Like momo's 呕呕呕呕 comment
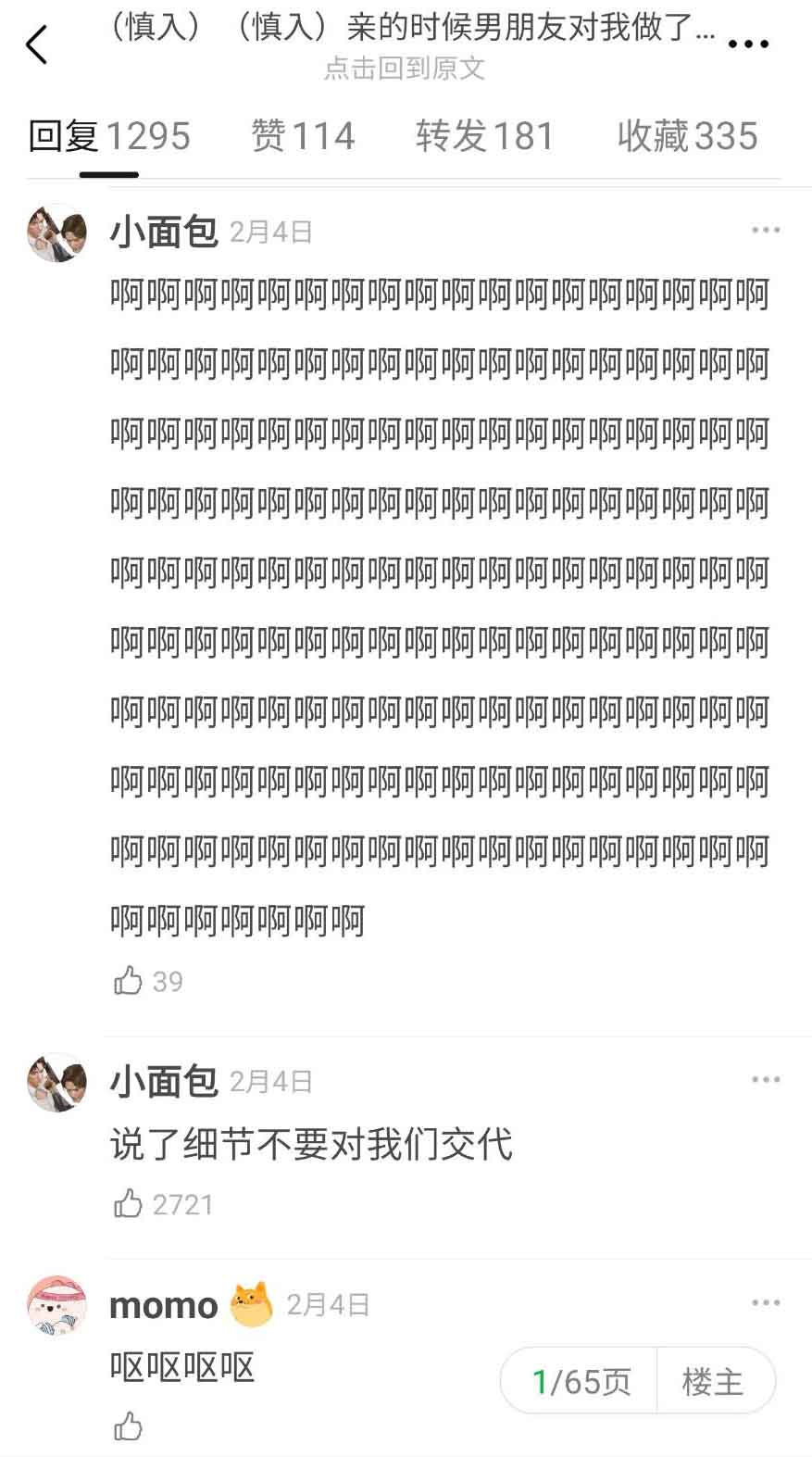The image size is (812, 1457). (x=129, y=1426)
